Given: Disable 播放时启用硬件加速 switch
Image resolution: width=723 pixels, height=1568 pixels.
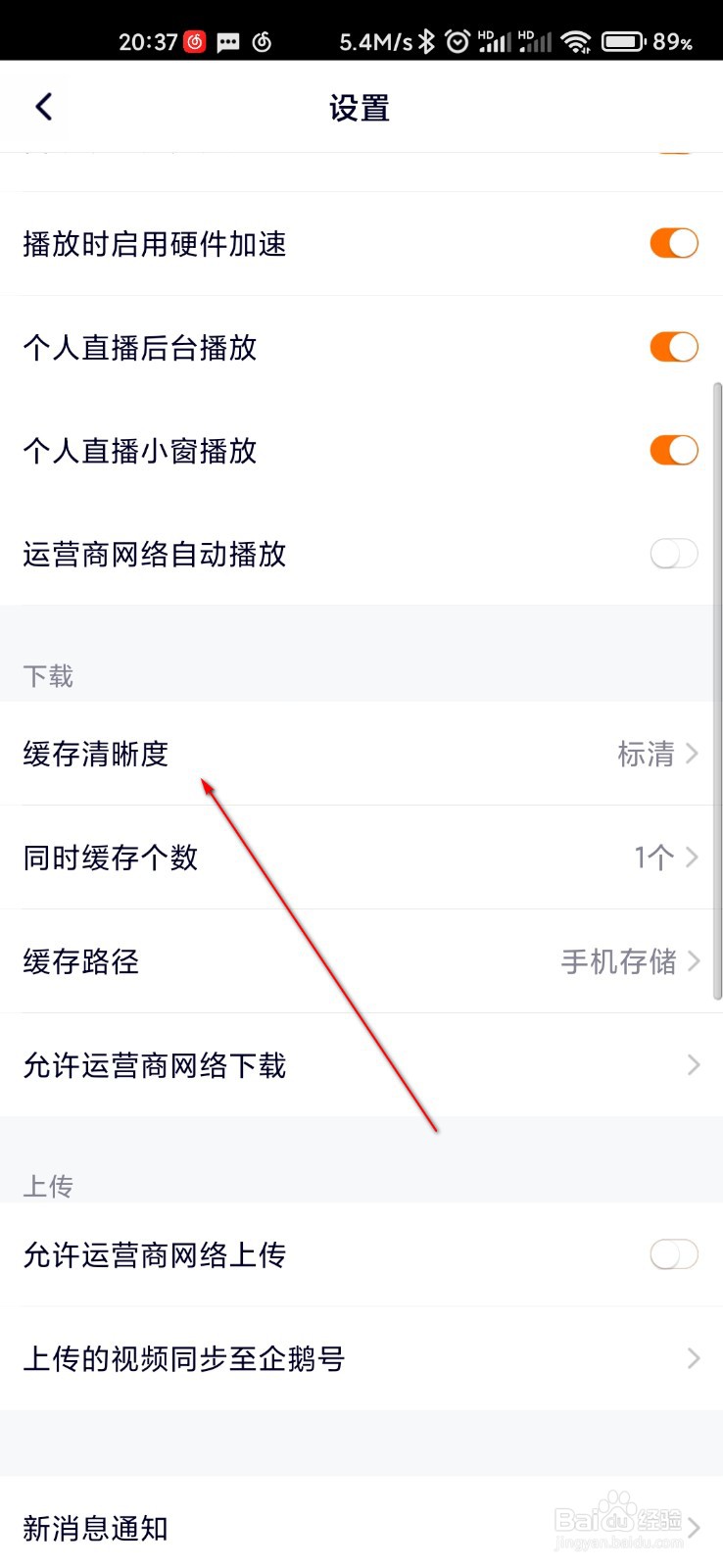Looking at the screenshot, I should point(673,243).
